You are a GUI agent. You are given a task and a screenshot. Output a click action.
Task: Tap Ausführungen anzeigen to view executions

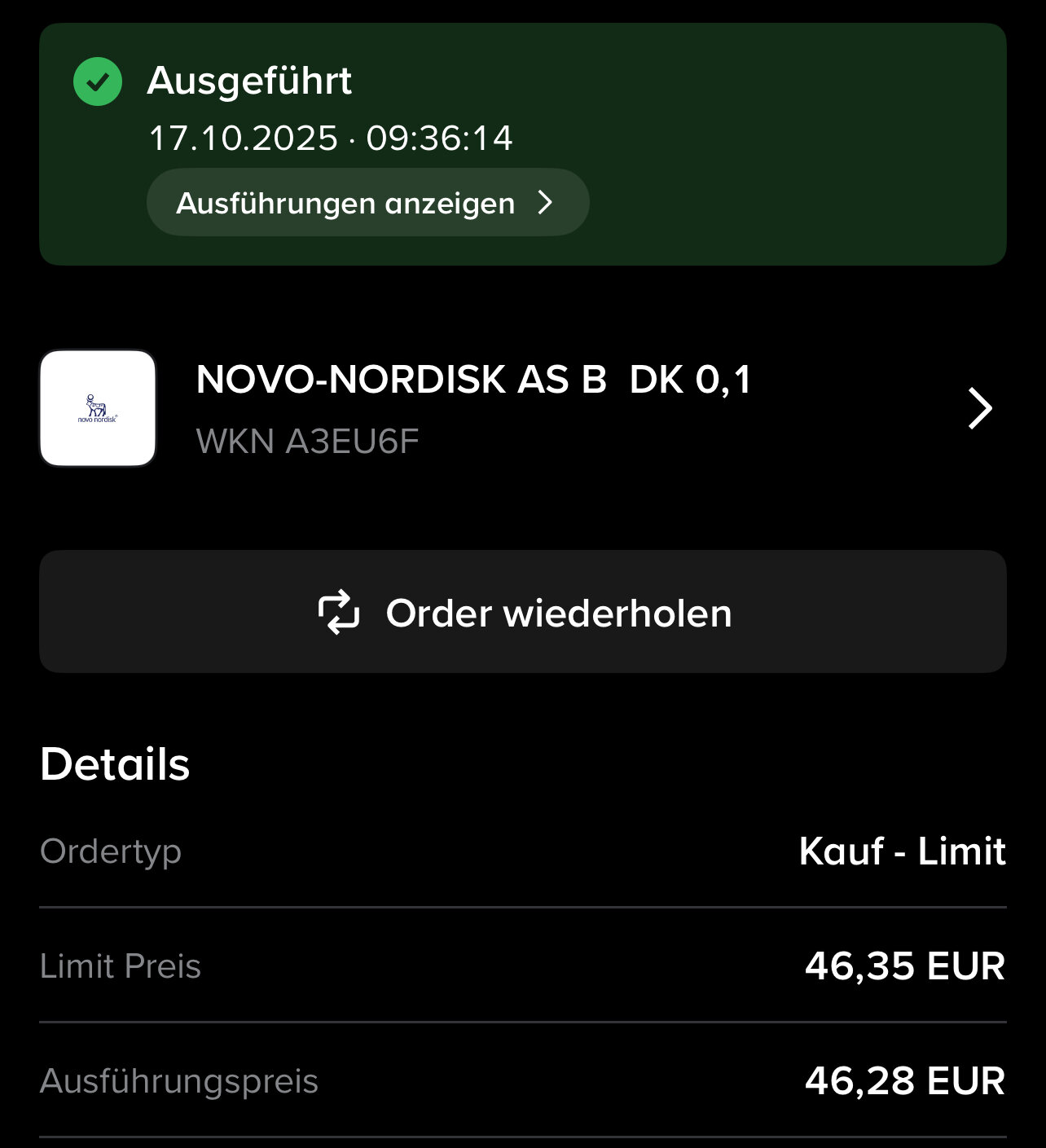pos(367,203)
